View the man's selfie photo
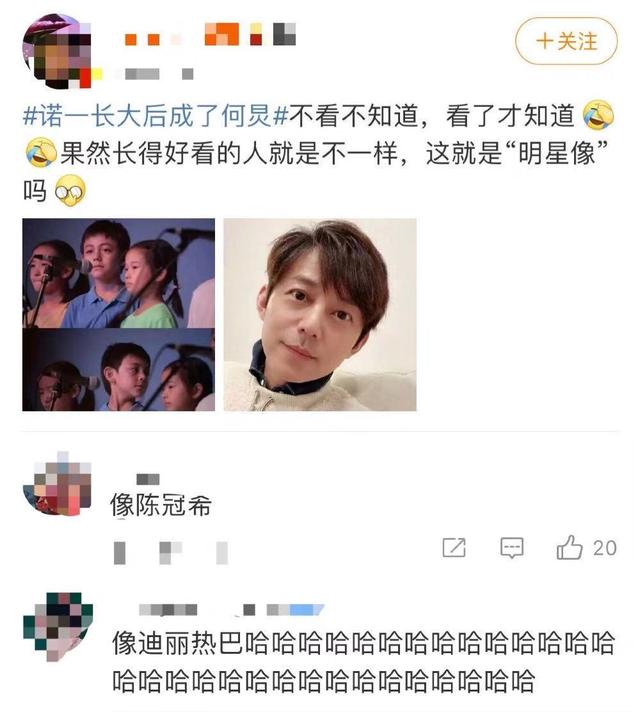 pyautogui.click(x=319, y=314)
